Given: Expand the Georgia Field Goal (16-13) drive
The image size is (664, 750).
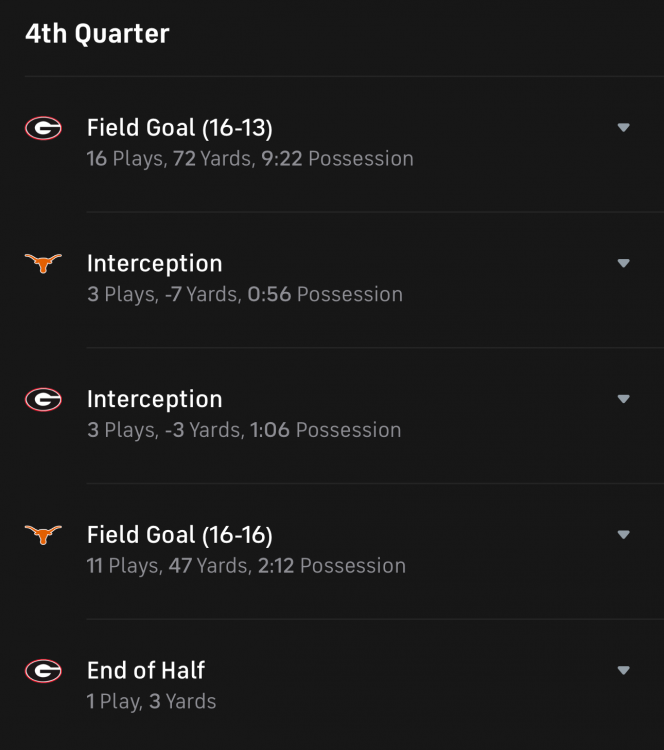Looking at the screenshot, I should [x=623, y=128].
